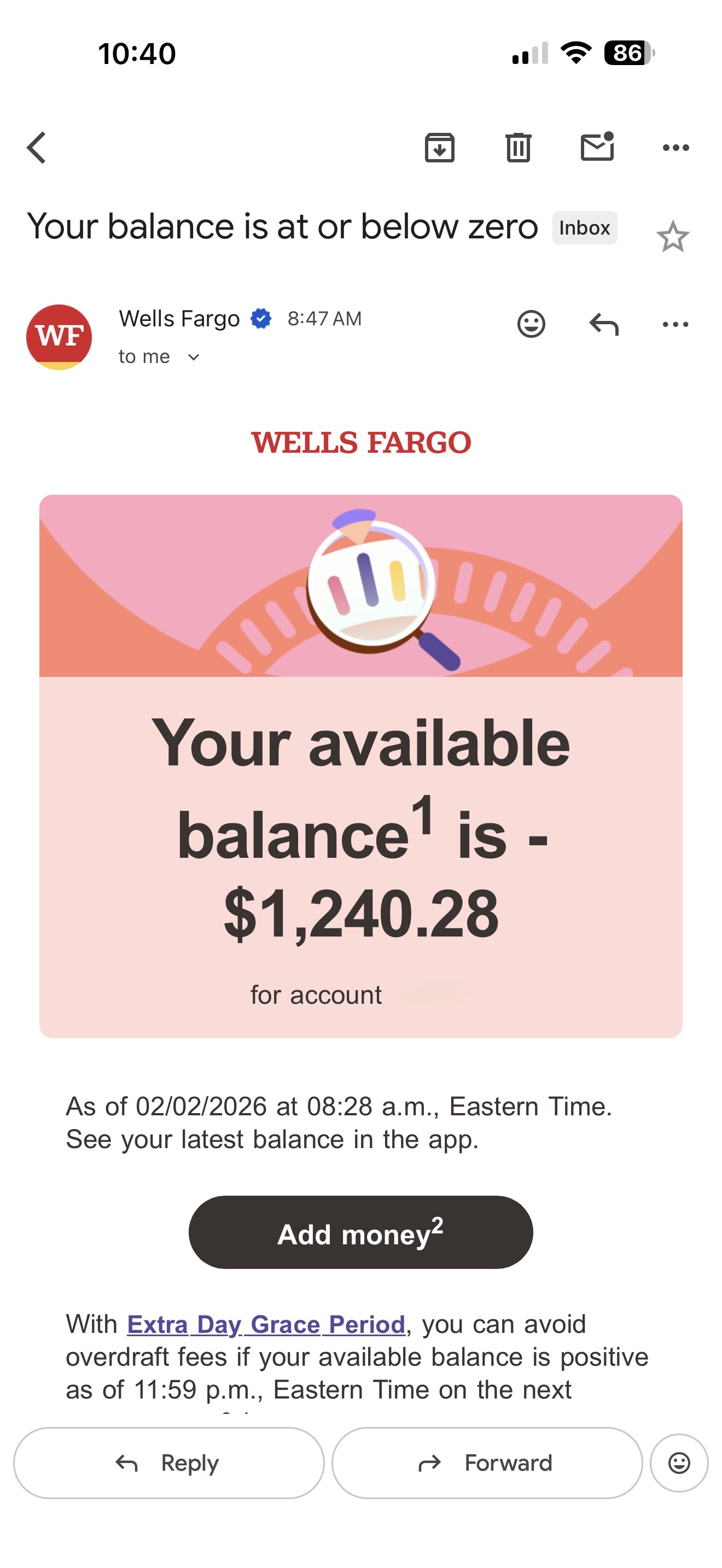The width and height of the screenshot is (722, 1568).
Task: Add emoji reaction beside the sender name
Action: (531, 324)
